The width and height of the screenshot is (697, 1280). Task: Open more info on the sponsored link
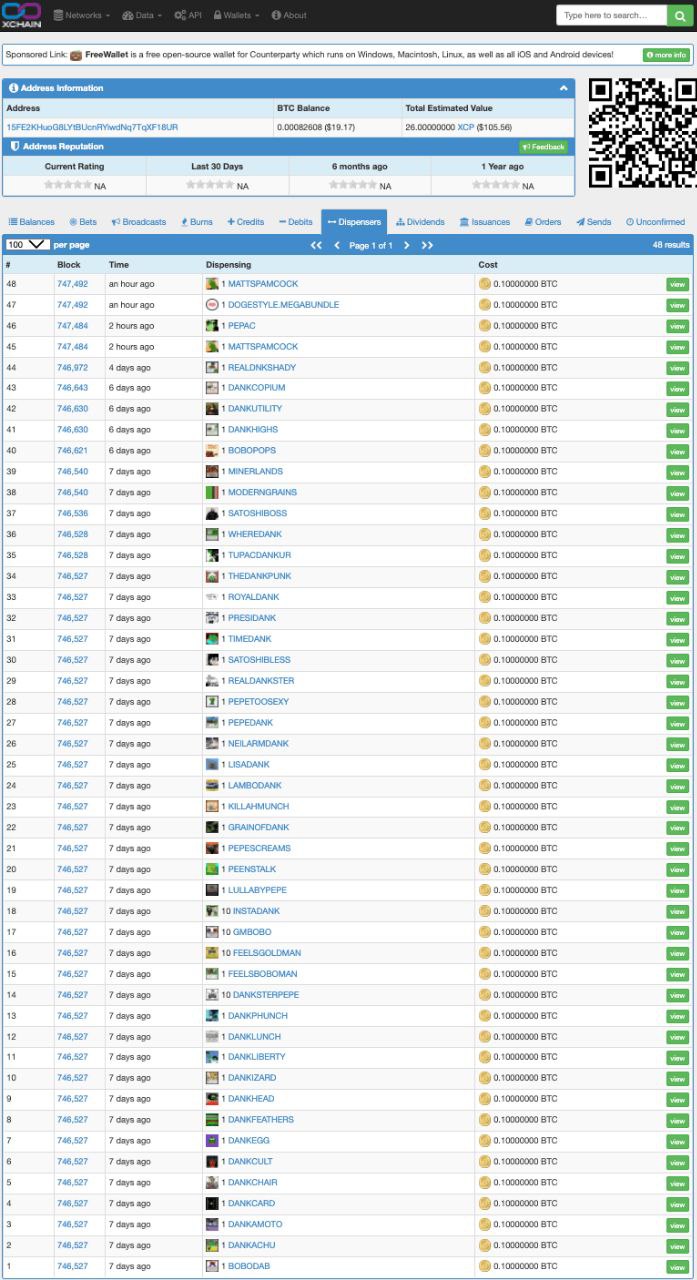pos(666,55)
